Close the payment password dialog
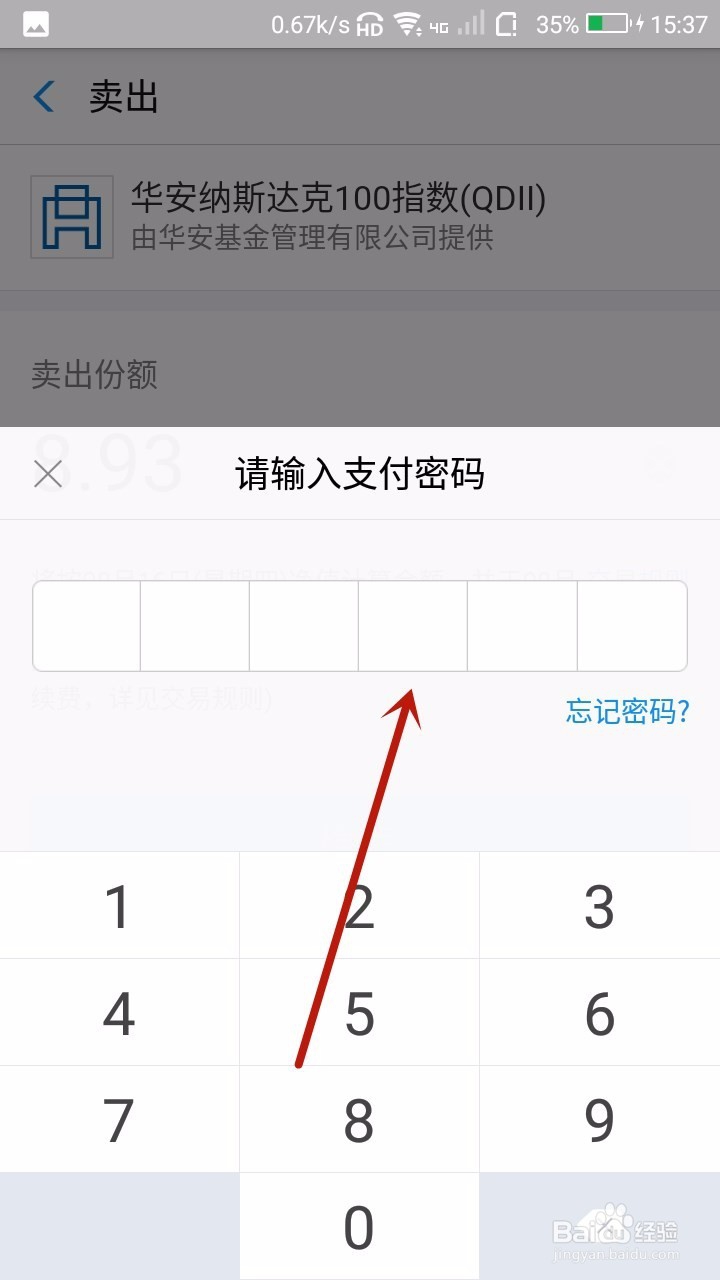 click(47, 474)
